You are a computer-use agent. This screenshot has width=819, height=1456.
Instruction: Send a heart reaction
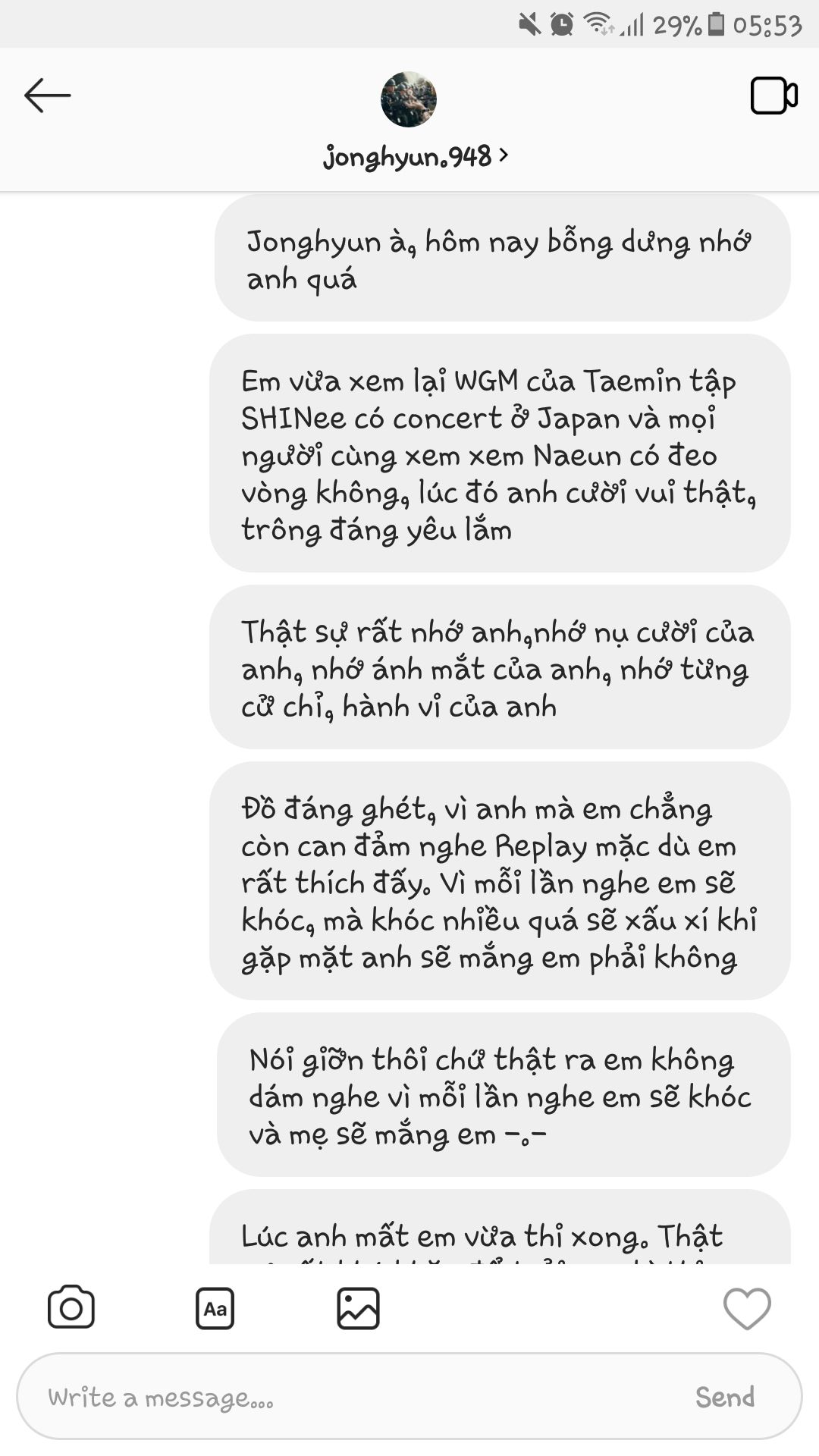click(x=747, y=1308)
